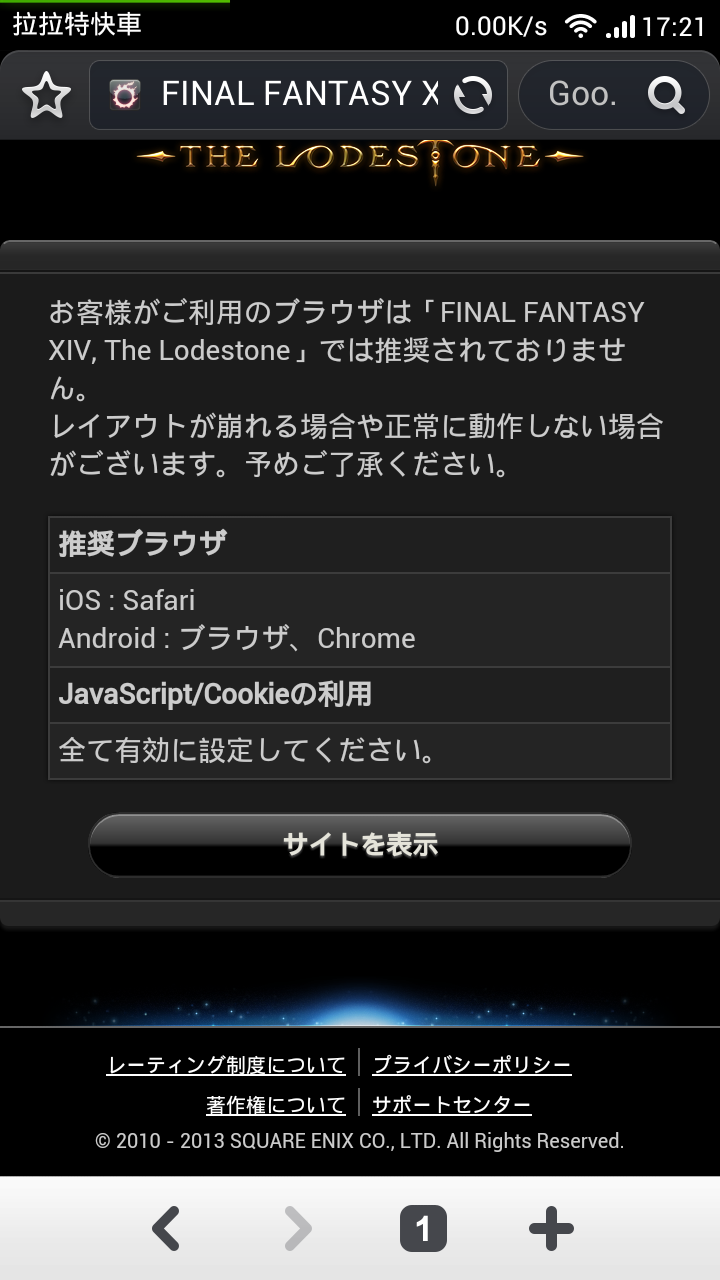Go forward to the next page
Screen dimensions: 720x1280
coord(297,1229)
